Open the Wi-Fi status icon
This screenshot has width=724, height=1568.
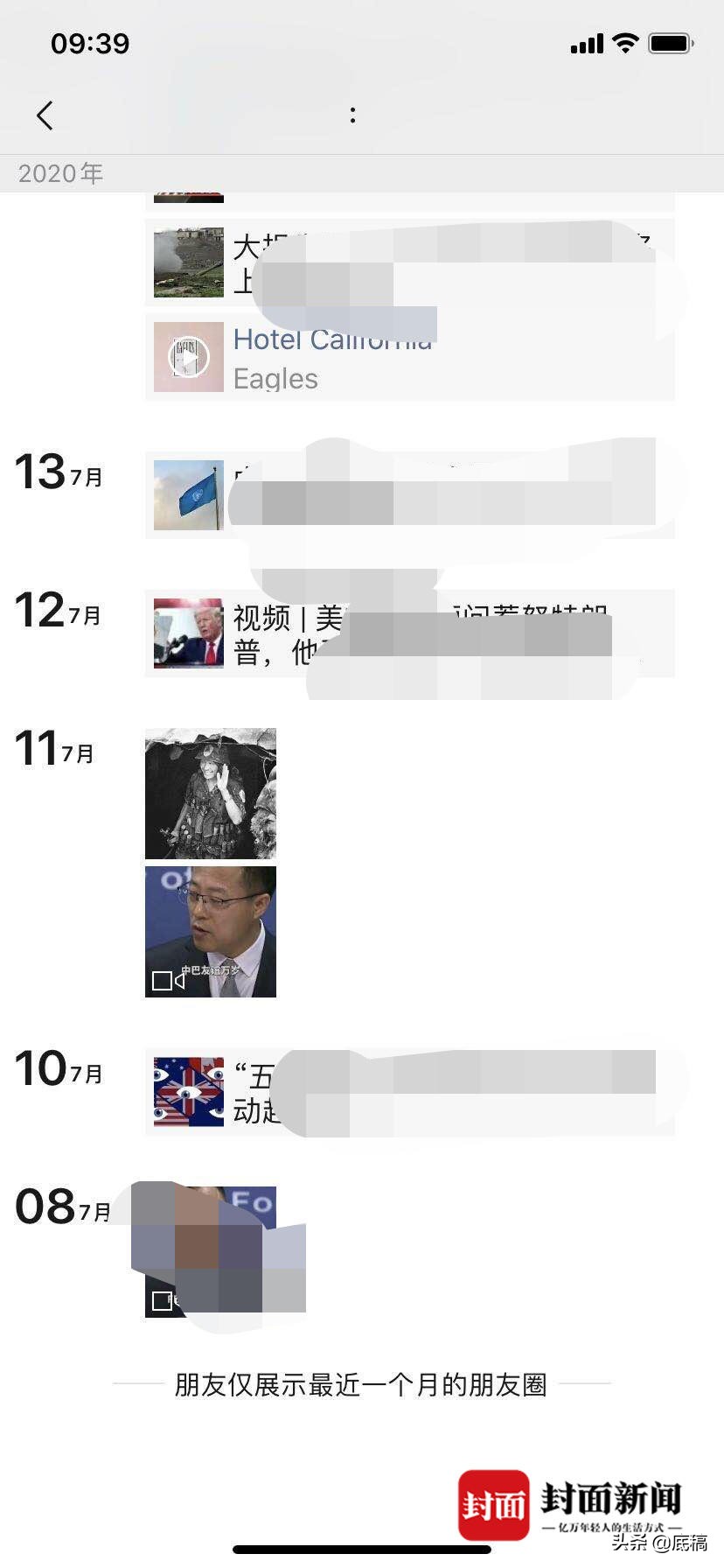point(624,42)
